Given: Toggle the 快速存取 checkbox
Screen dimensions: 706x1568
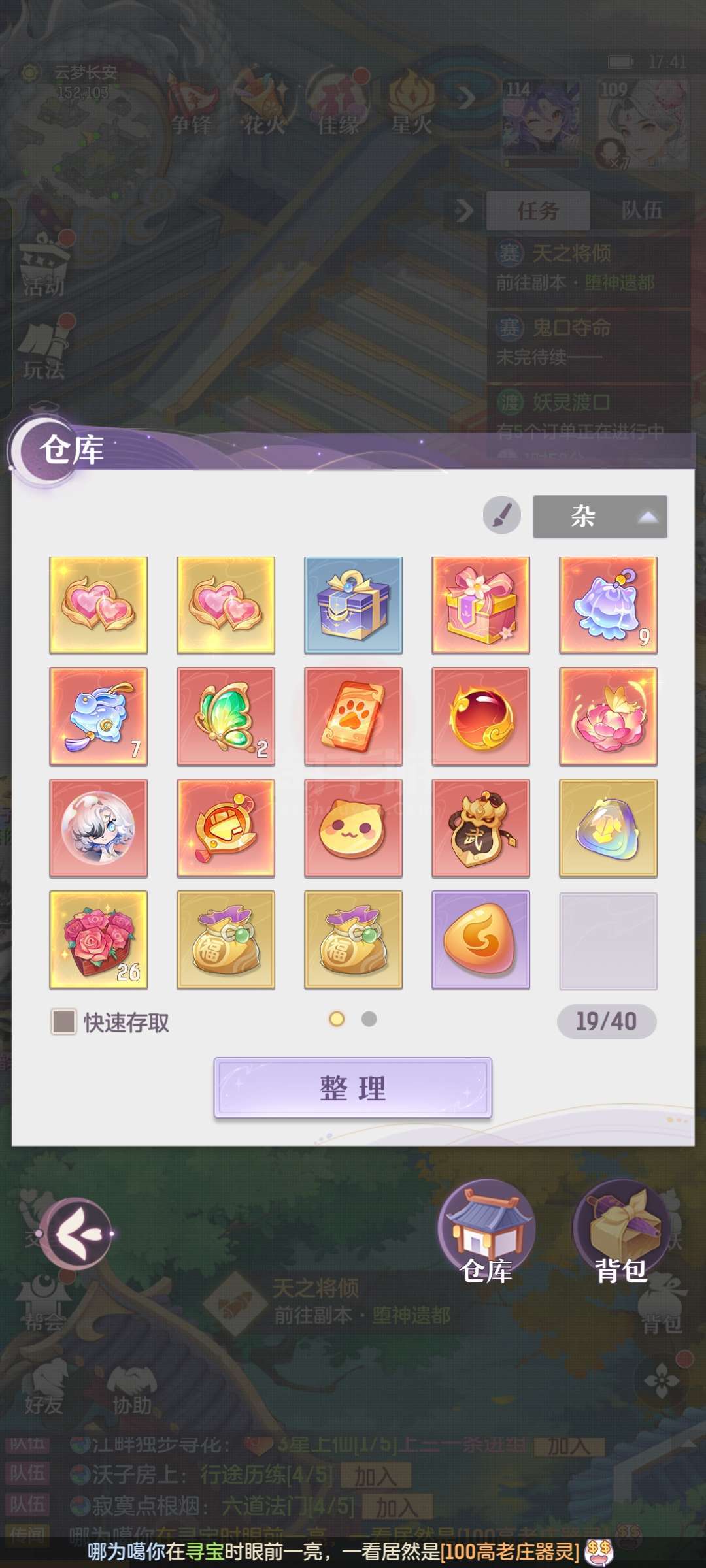Looking at the screenshot, I should pos(63,1021).
